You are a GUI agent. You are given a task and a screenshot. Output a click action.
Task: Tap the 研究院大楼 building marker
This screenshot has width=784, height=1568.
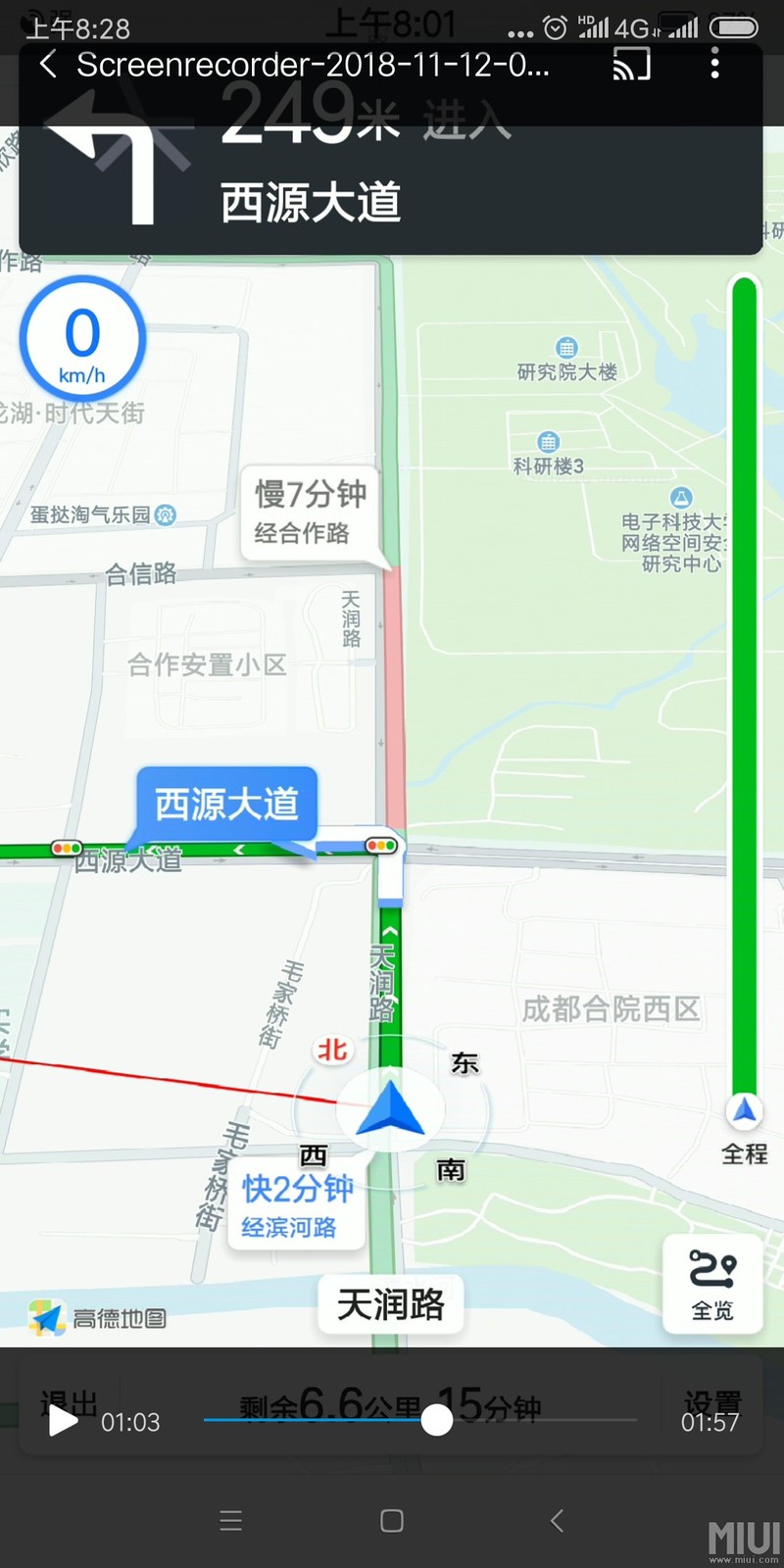coord(566,349)
